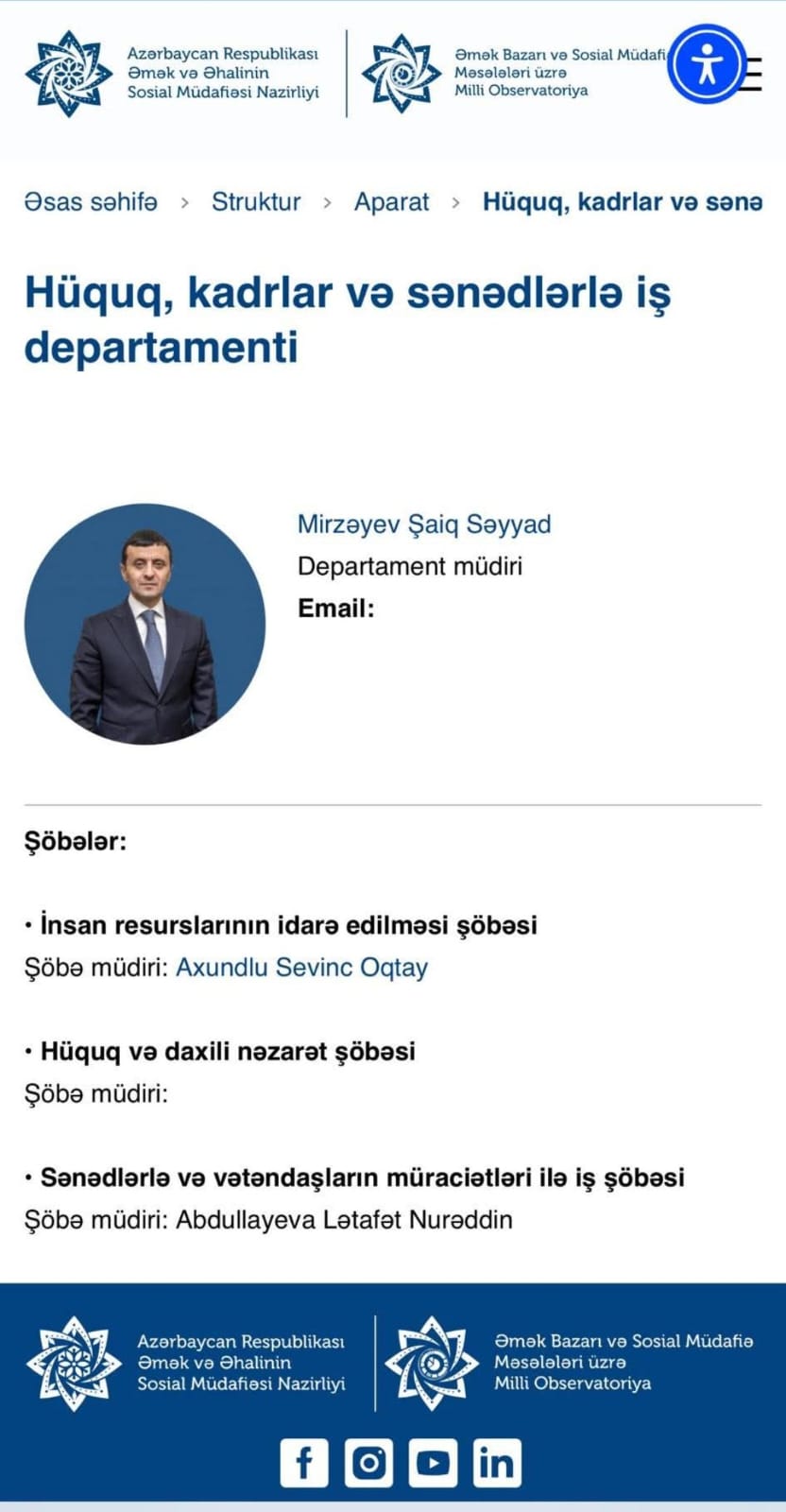Open the Struktur breadcrumb link

(x=256, y=201)
